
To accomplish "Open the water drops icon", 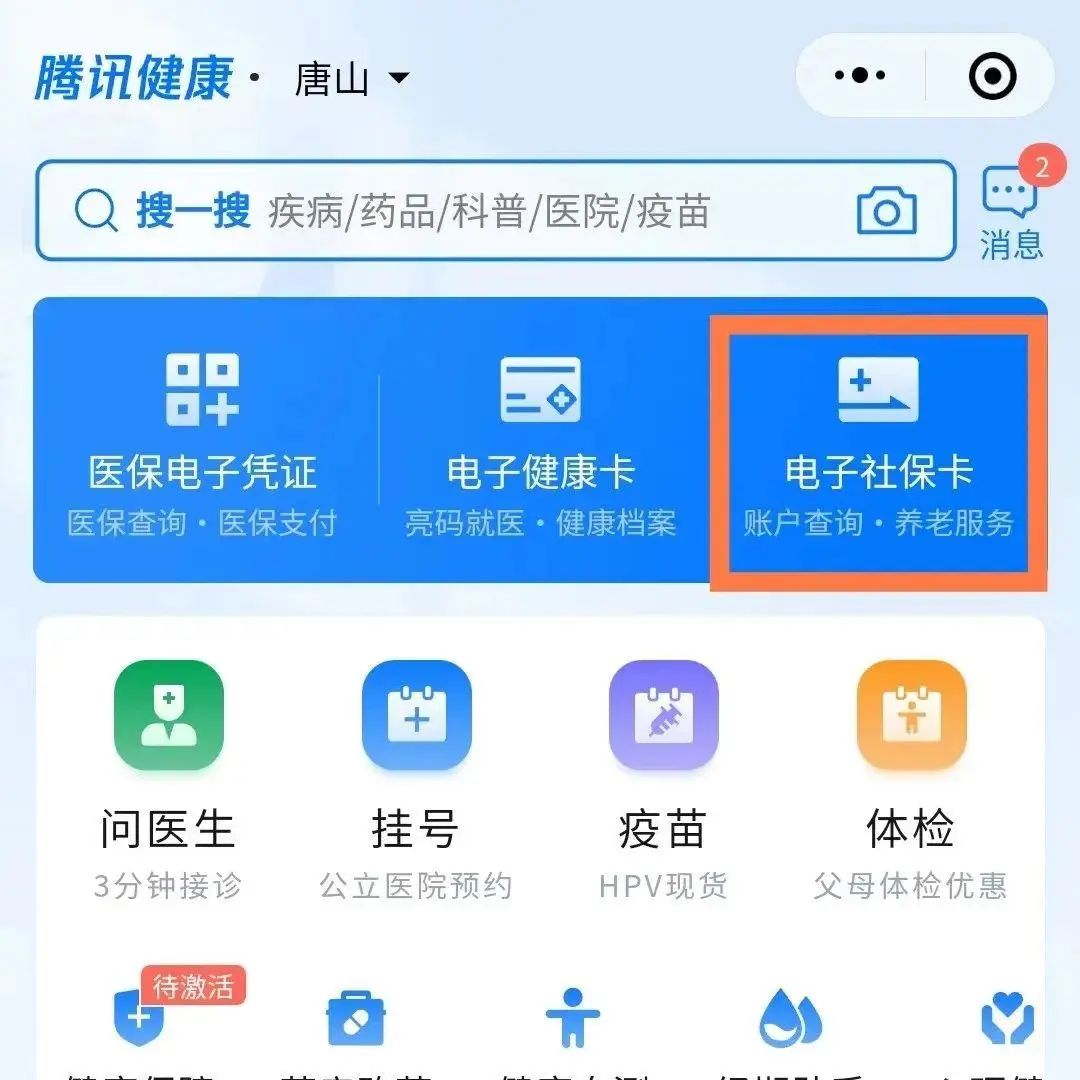I will coord(789,1020).
